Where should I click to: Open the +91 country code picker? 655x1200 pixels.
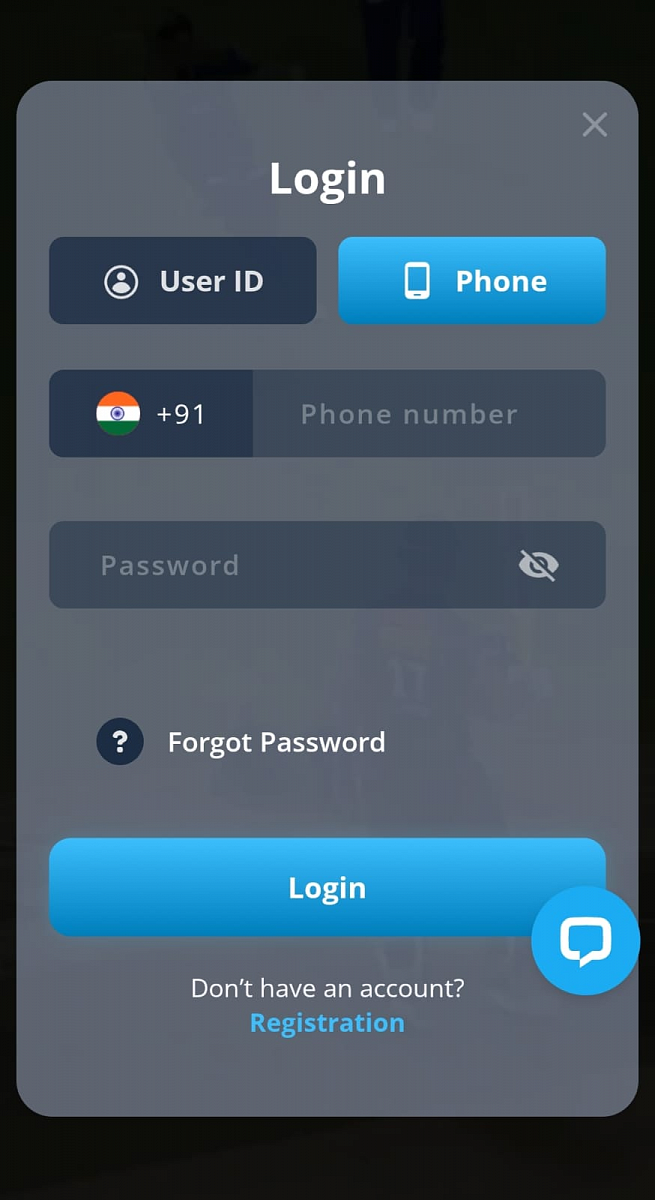[151, 414]
